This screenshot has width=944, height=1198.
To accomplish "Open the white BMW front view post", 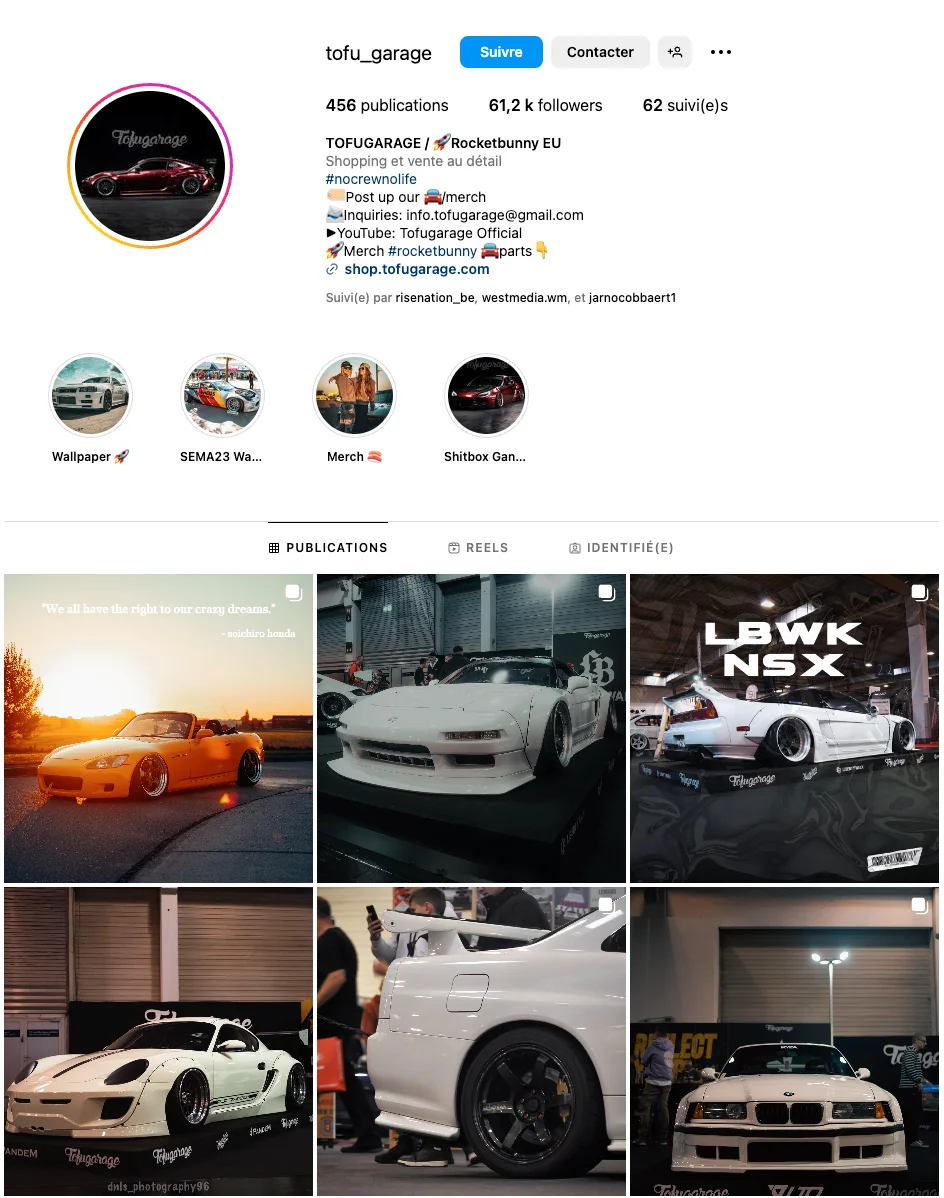I will 784,1042.
